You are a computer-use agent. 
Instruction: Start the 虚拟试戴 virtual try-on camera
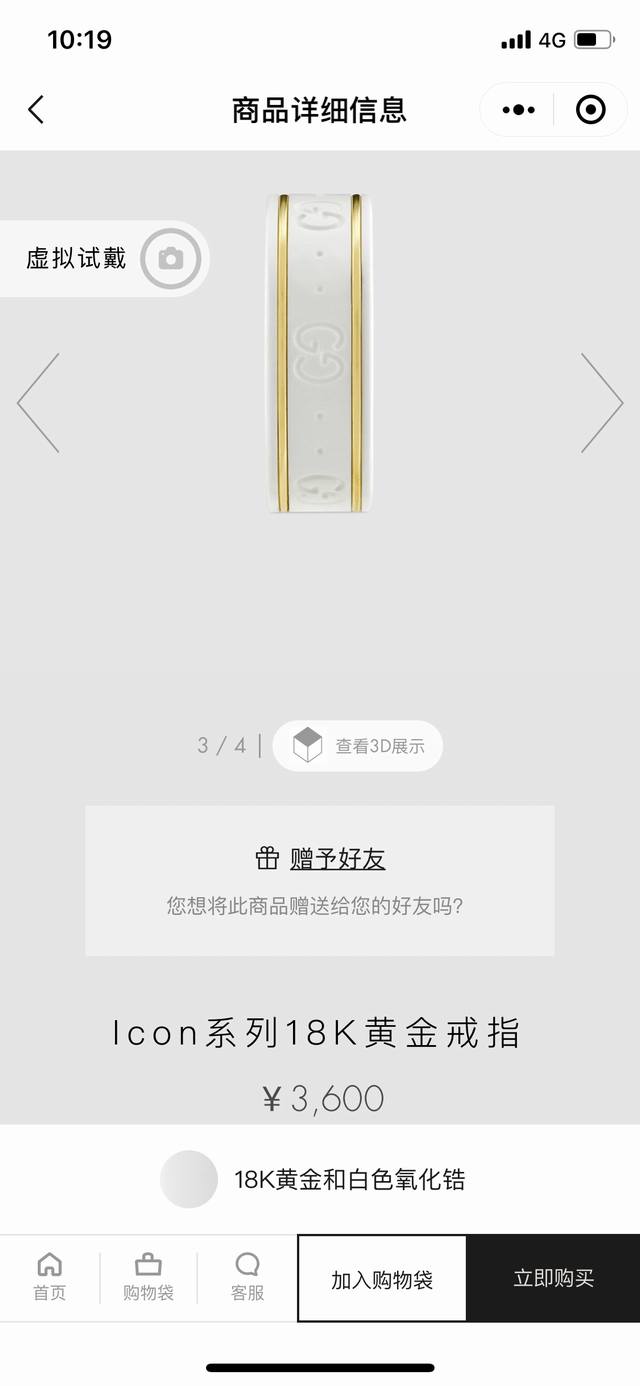coord(170,258)
